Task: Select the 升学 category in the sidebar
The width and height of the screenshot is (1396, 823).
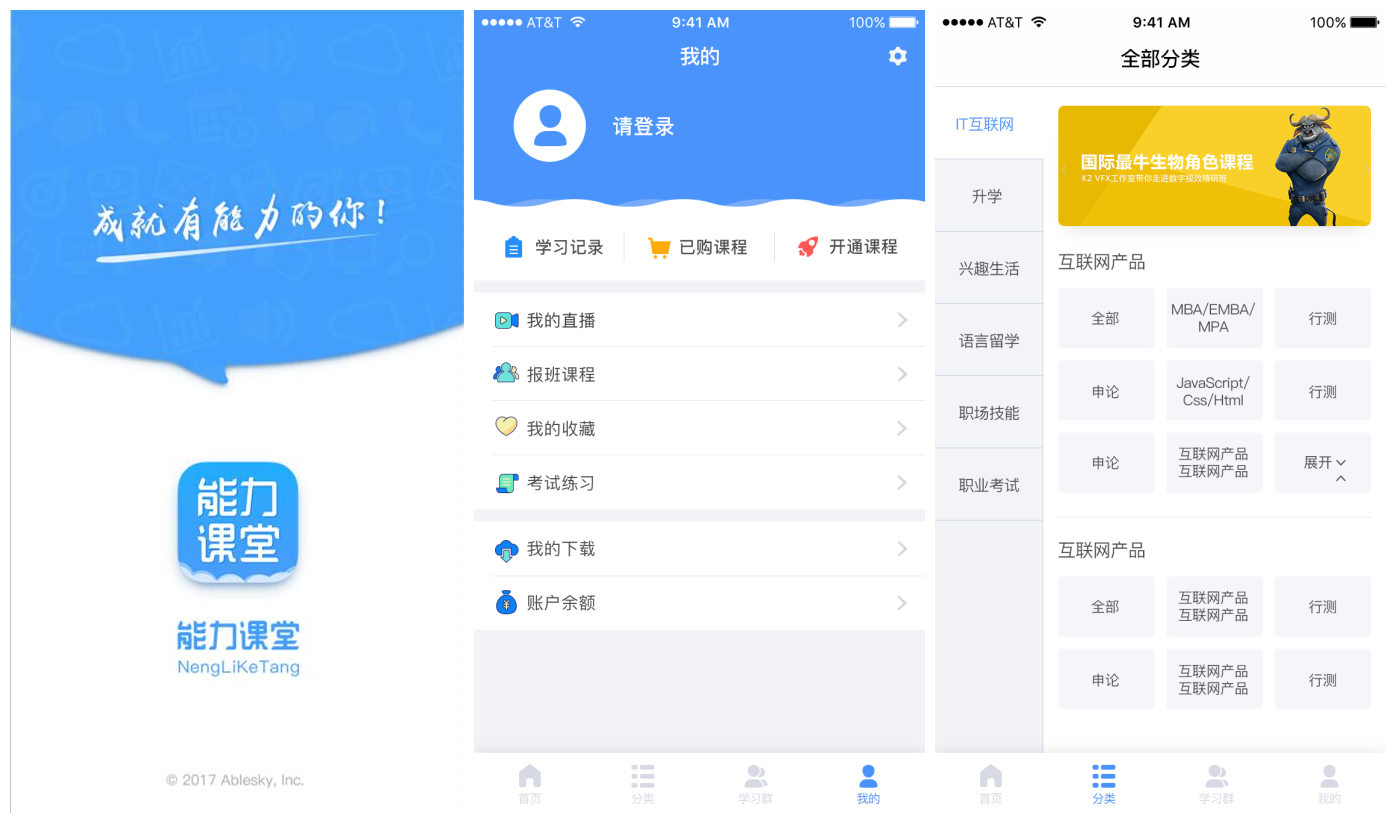Action: 987,196
